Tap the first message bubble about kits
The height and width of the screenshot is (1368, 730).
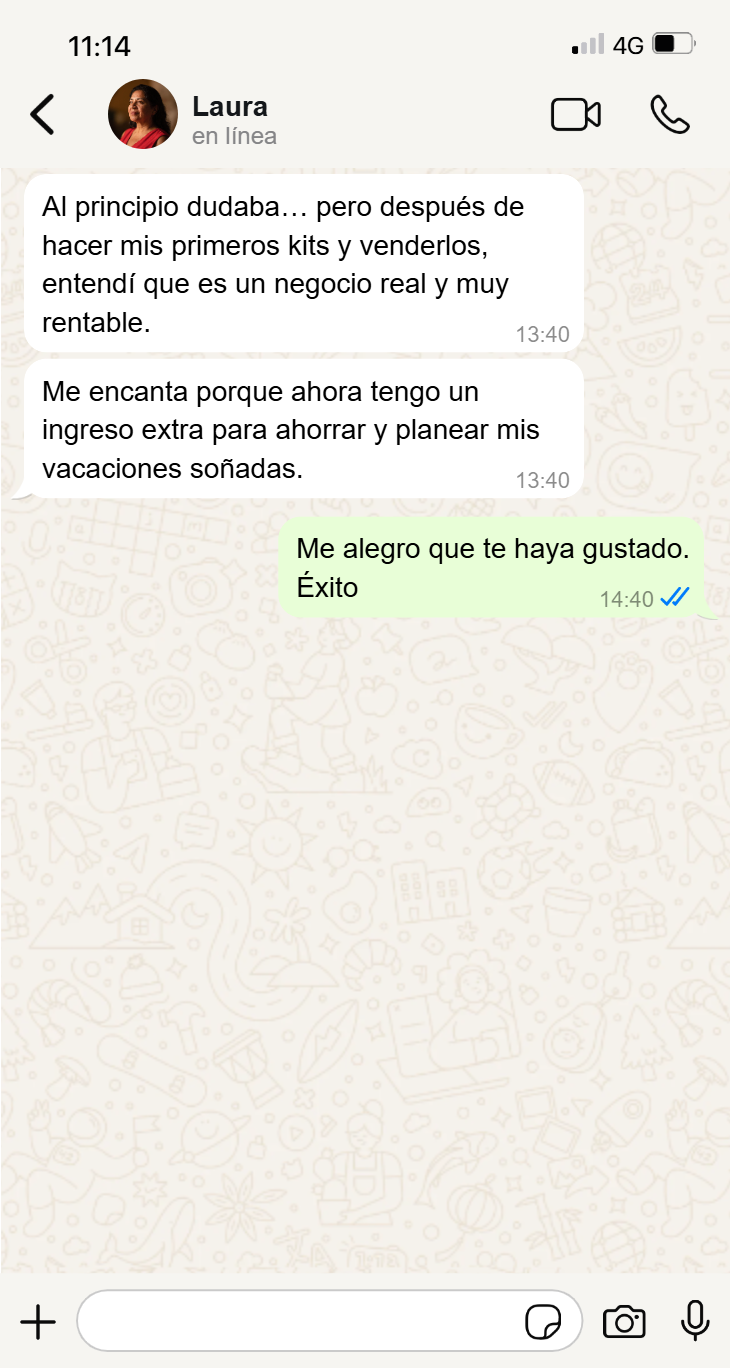[300, 265]
